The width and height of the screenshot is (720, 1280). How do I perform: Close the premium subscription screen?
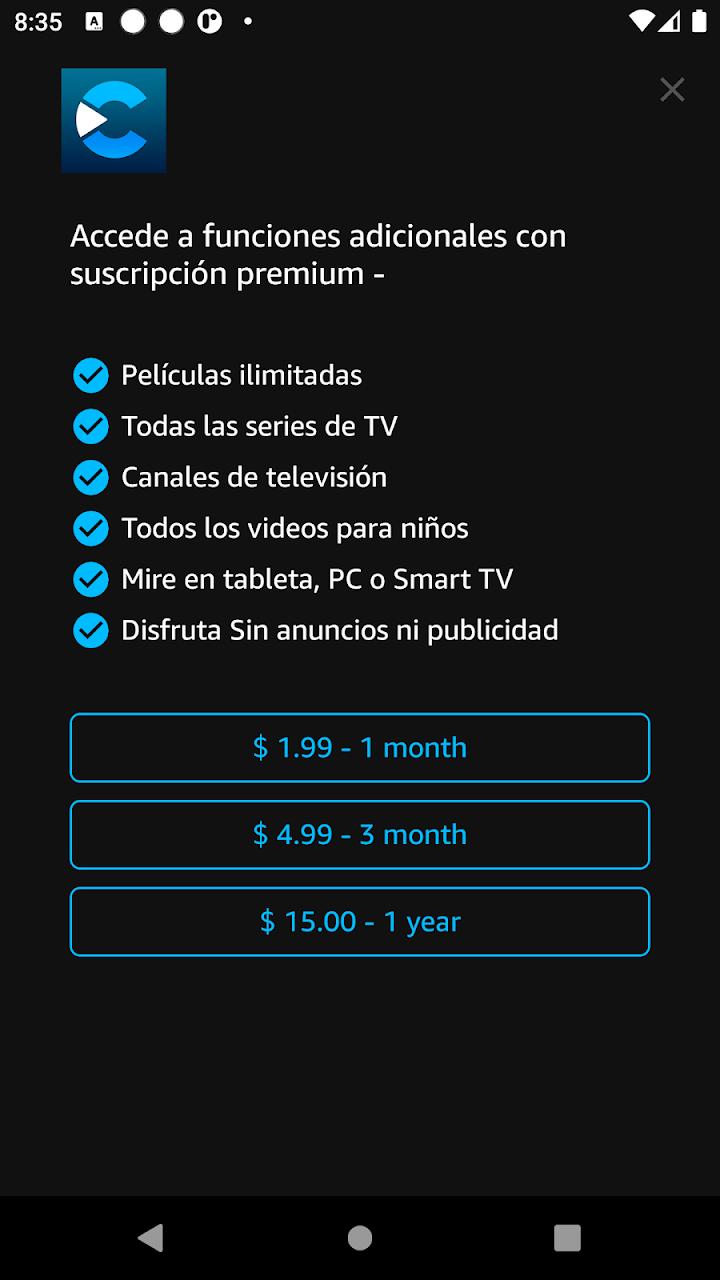[x=672, y=90]
